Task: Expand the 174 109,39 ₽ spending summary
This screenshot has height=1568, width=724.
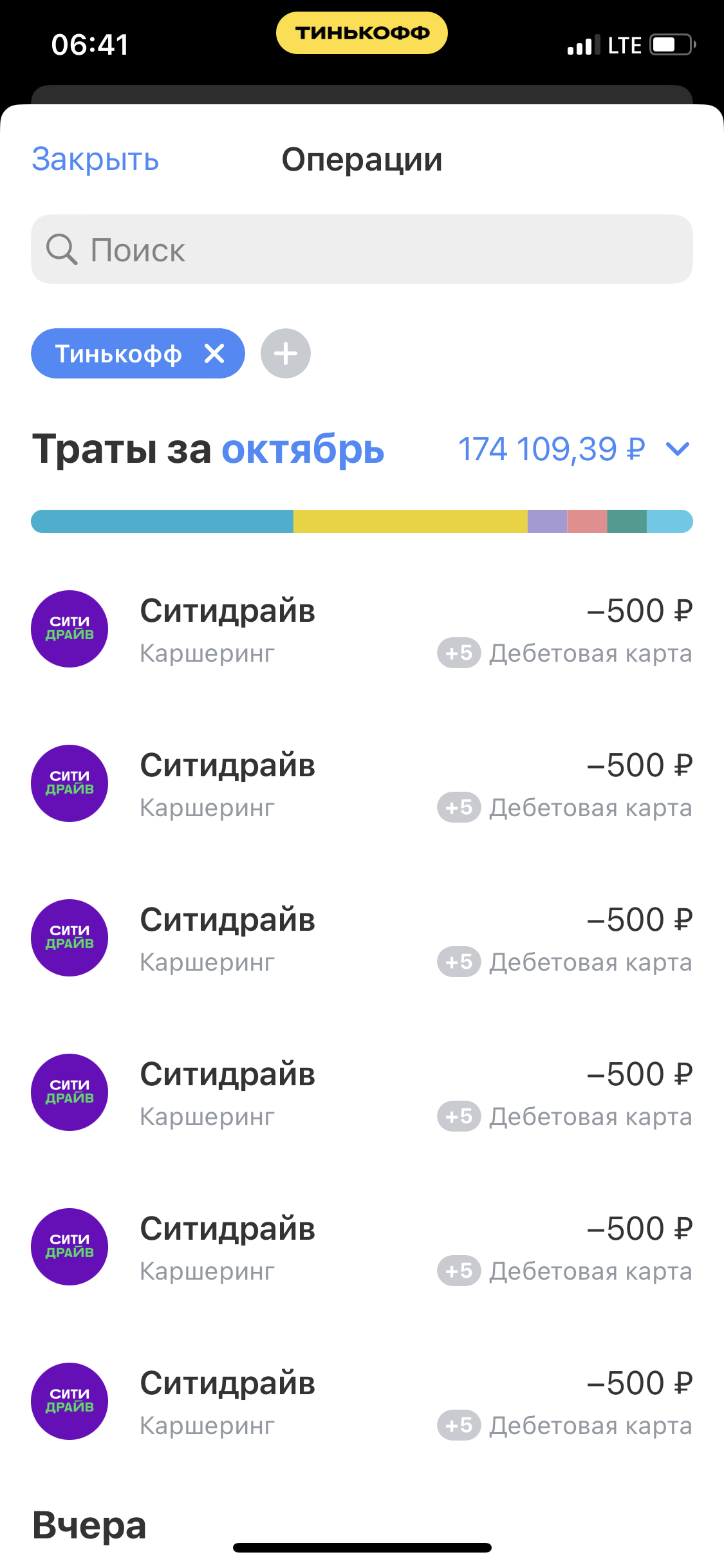Action: coord(678,449)
